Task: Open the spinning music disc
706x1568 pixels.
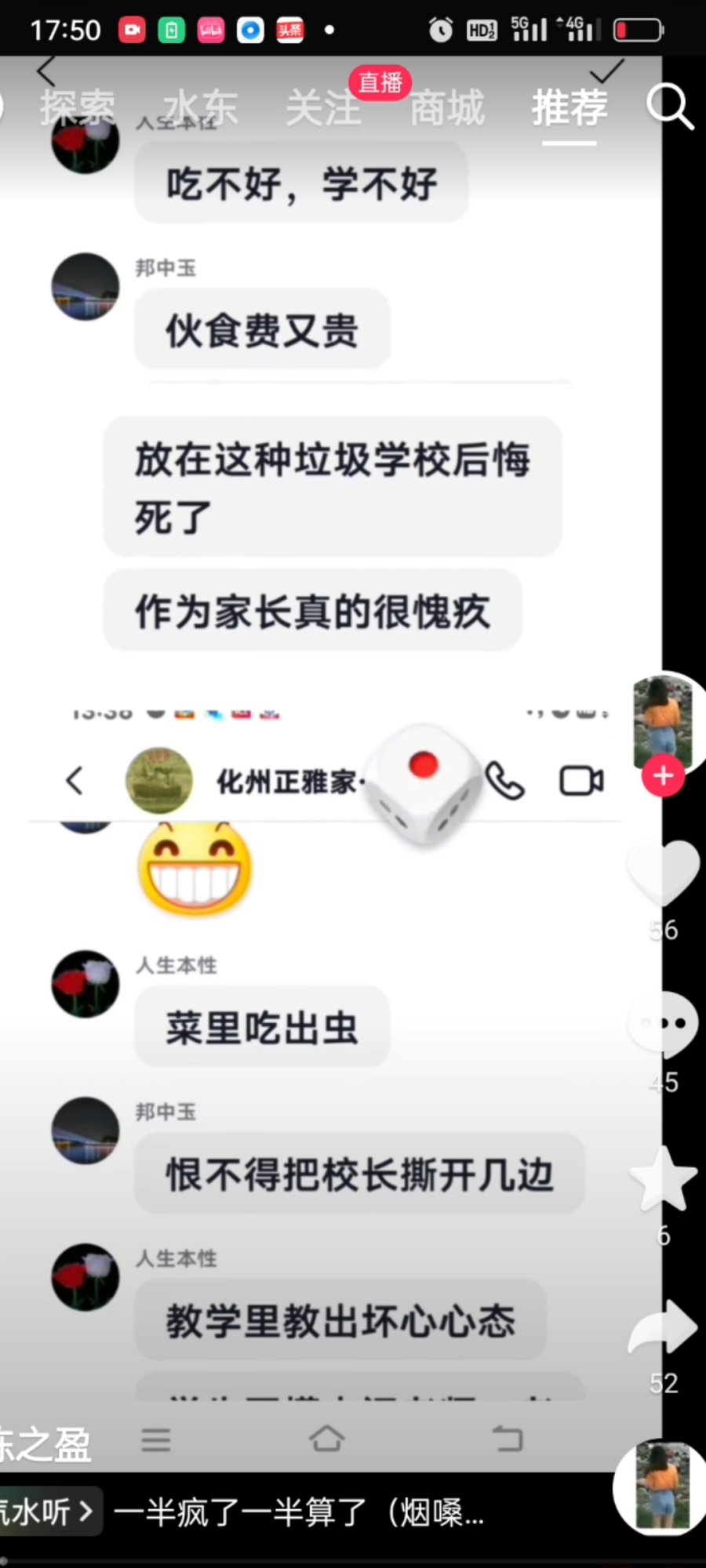Action: click(x=661, y=1486)
